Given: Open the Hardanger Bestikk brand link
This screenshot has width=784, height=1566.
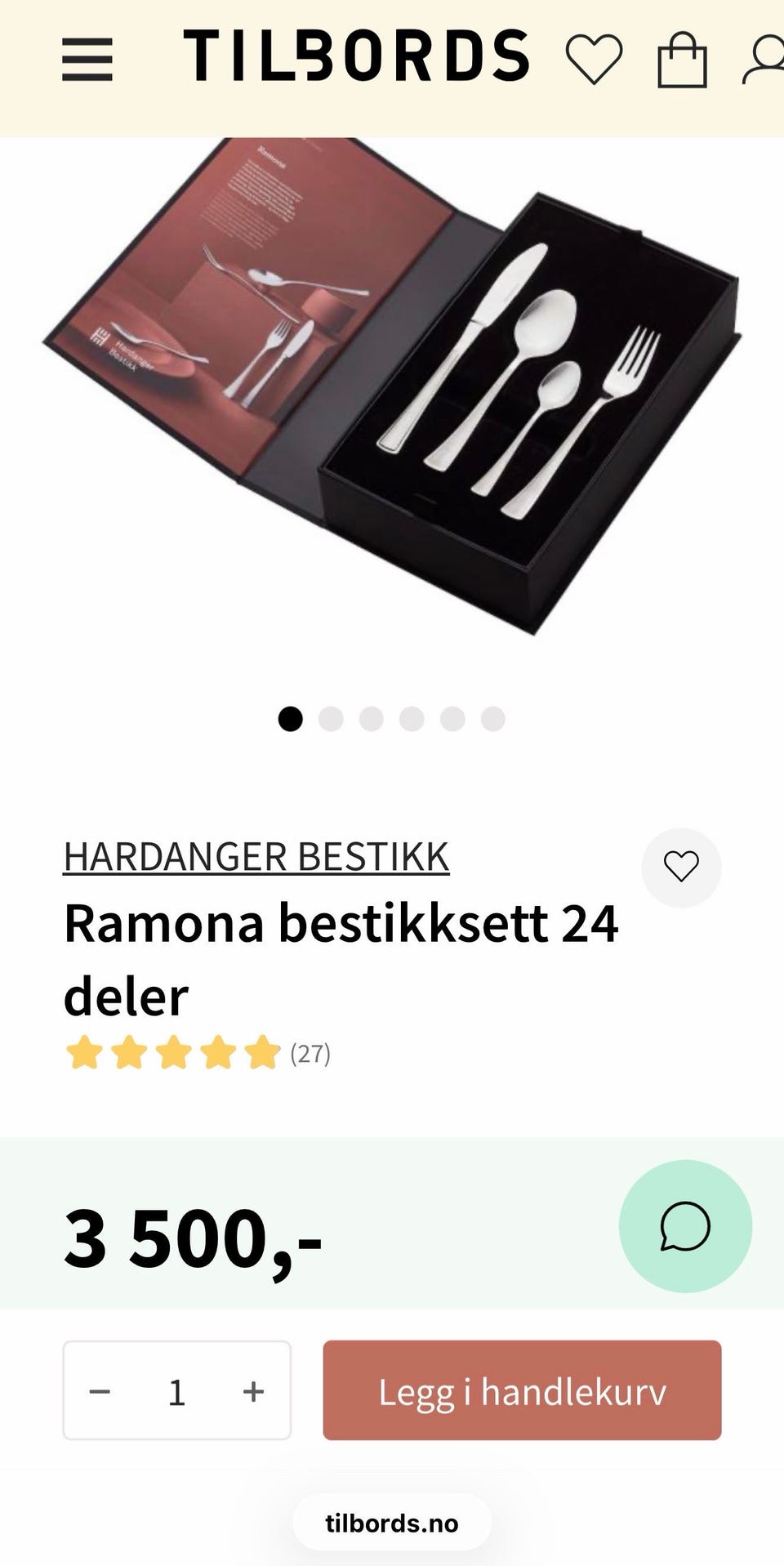Looking at the screenshot, I should 256,857.
